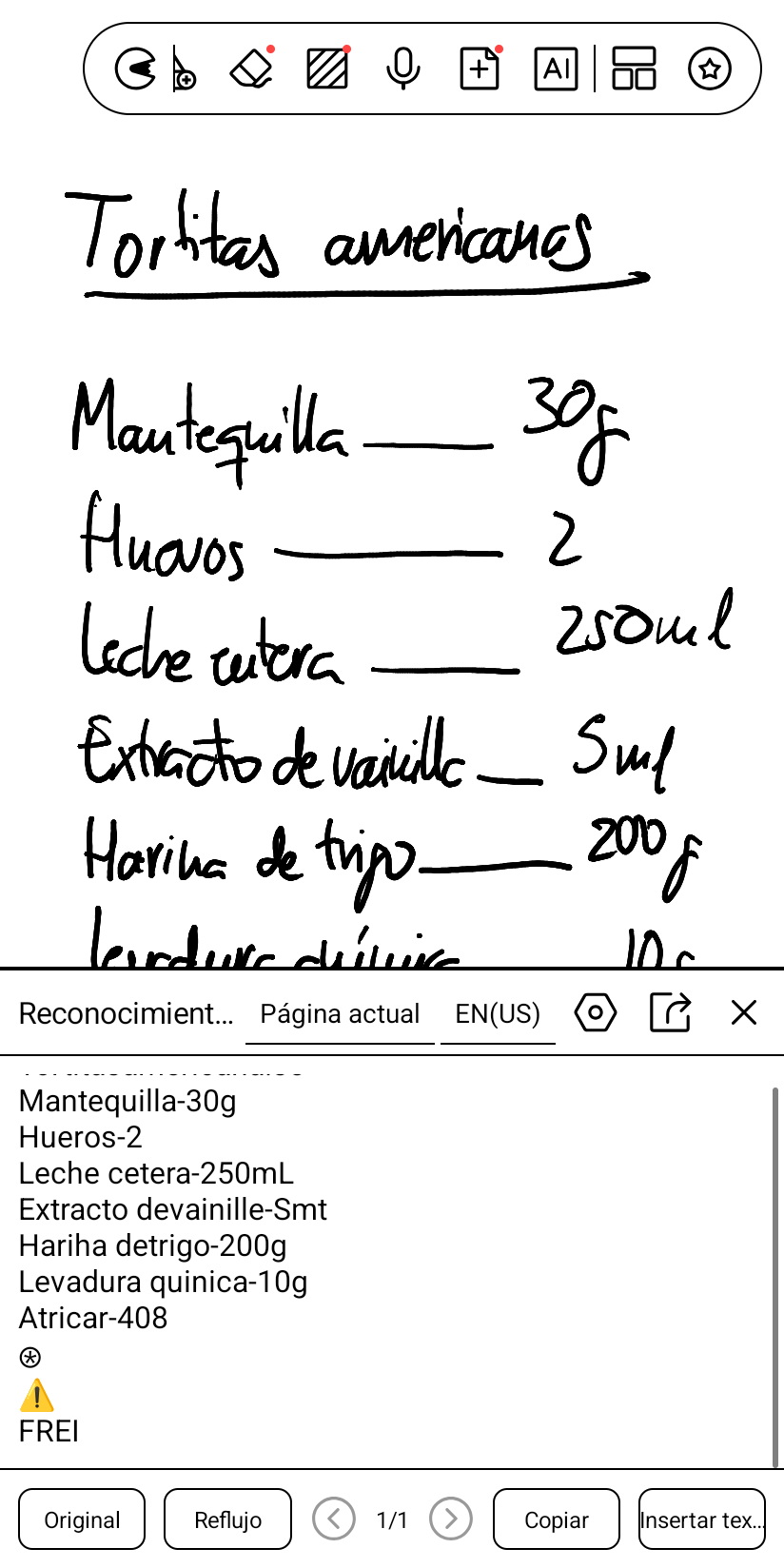Open the Página actual range selector
Viewport: 784px width, 1568px height.
tap(340, 1014)
